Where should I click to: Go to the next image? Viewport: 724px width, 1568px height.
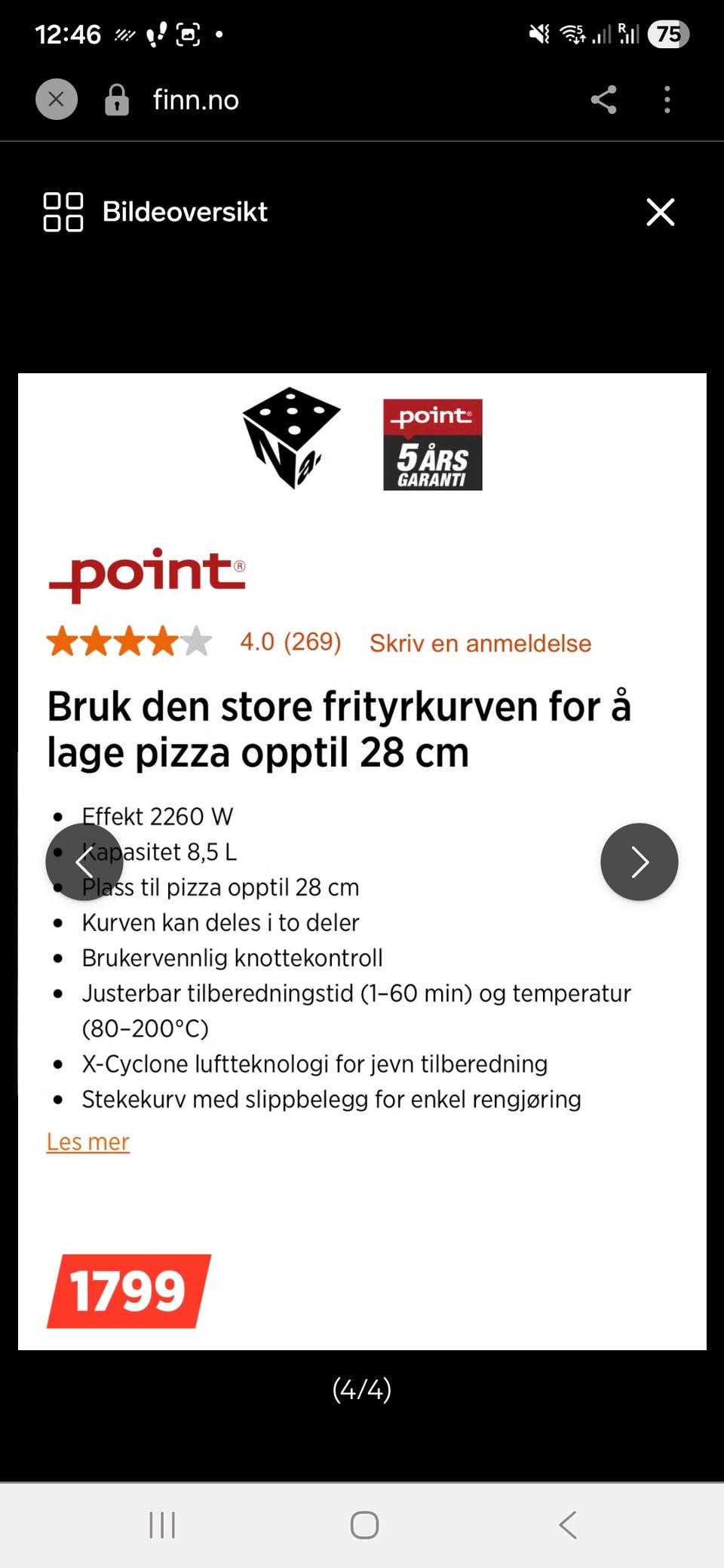tap(639, 862)
